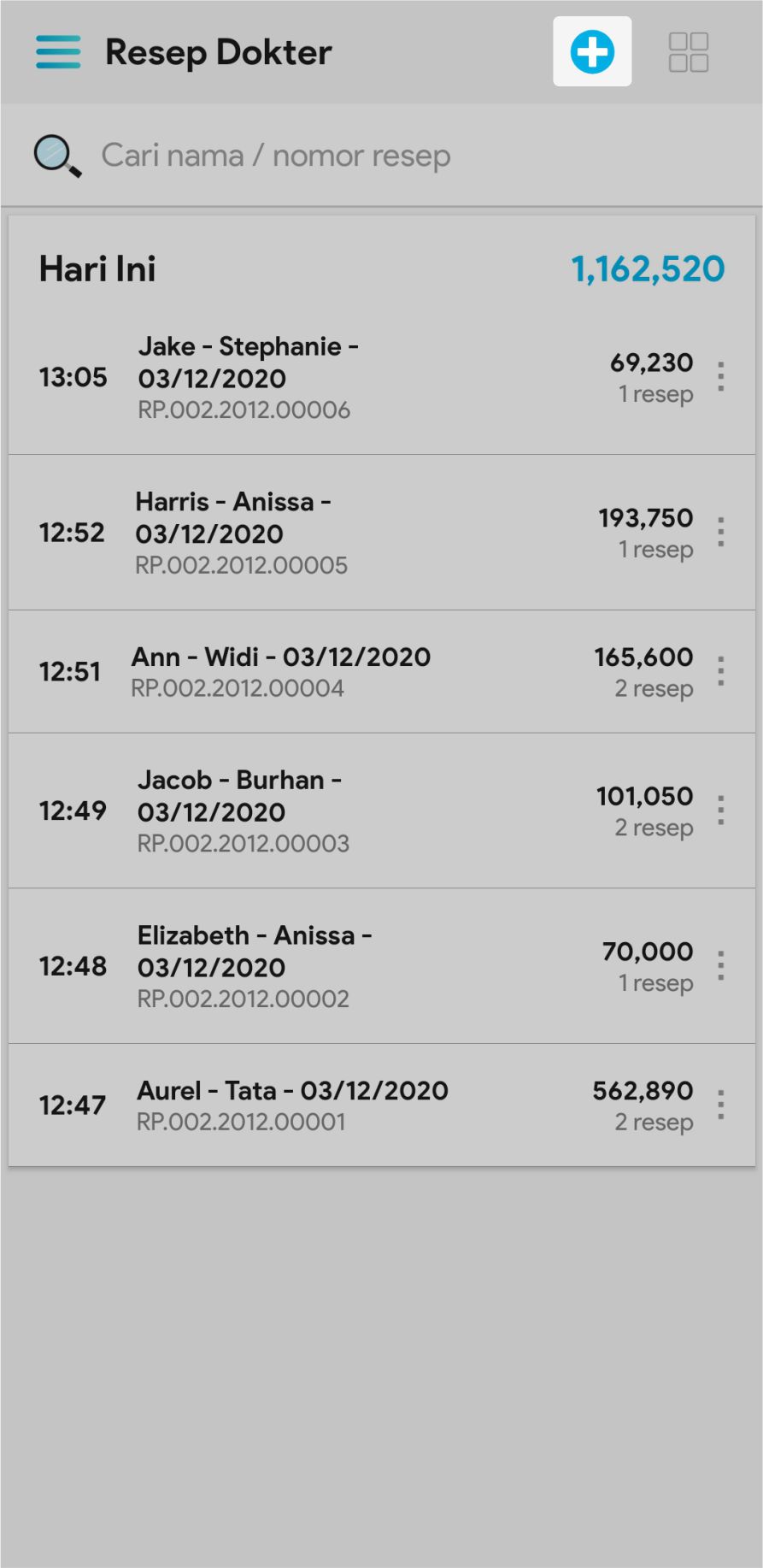Switch to grid view layout

(x=688, y=52)
